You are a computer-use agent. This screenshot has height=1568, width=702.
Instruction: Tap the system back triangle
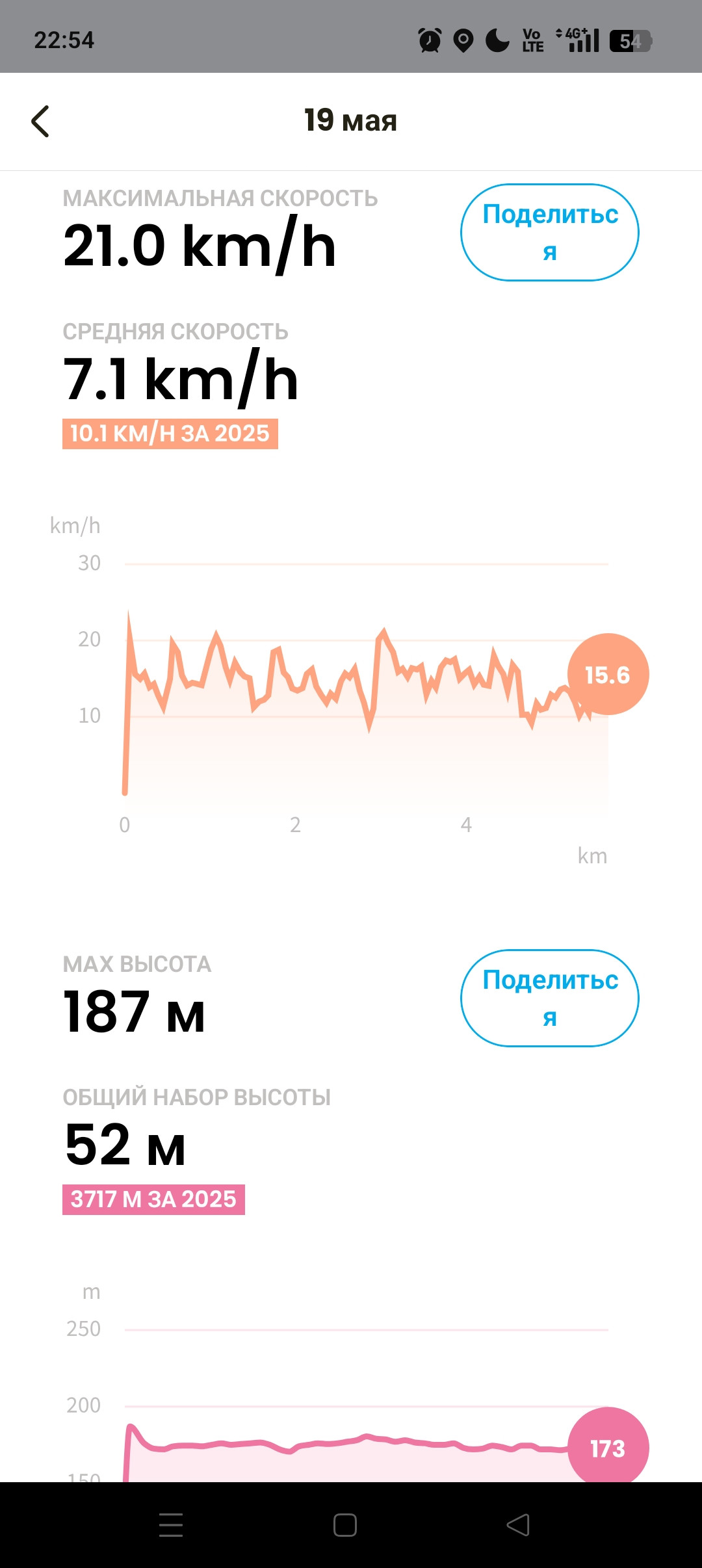518,1525
